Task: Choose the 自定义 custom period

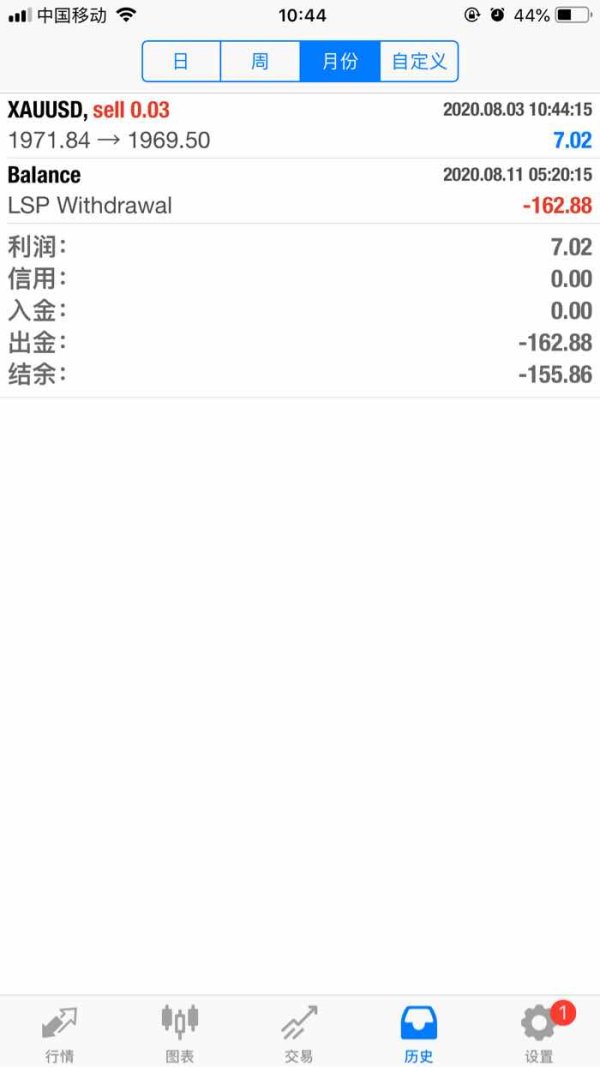Action: tap(418, 61)
